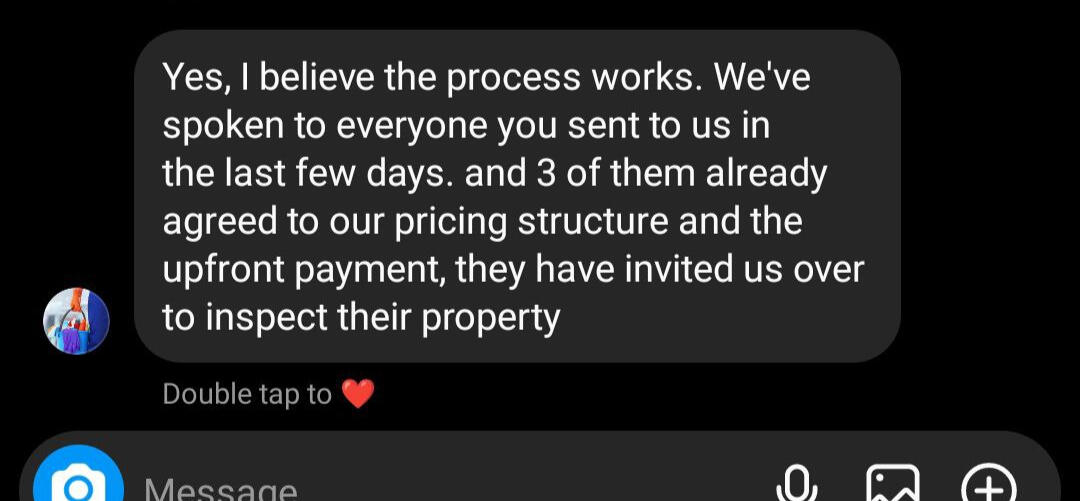1080x501 pixels.
Task: Record a voice message with the microphone
Action: (796, 486)
